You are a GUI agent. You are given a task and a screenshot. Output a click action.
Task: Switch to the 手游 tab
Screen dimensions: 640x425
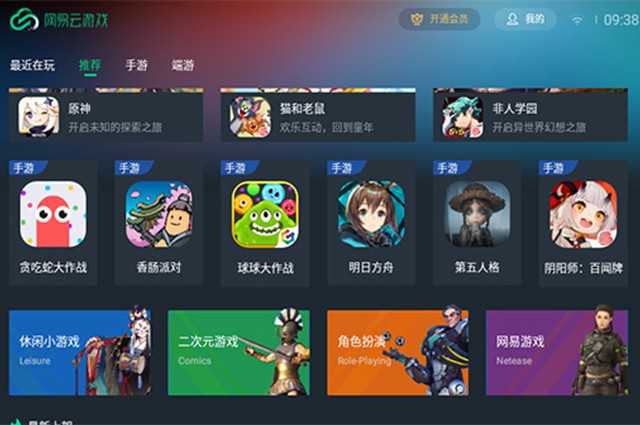coord(136,66)
